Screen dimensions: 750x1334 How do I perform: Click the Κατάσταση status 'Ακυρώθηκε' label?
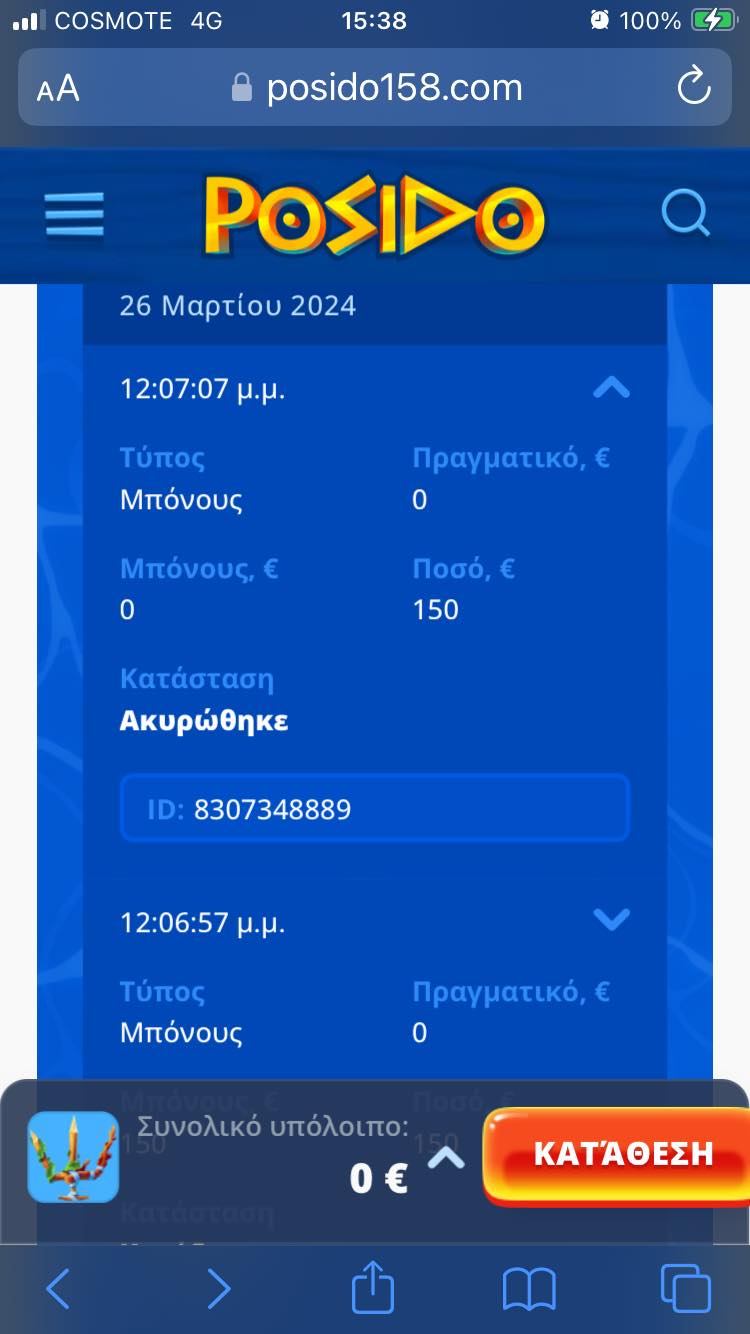[x=203, y=719]
